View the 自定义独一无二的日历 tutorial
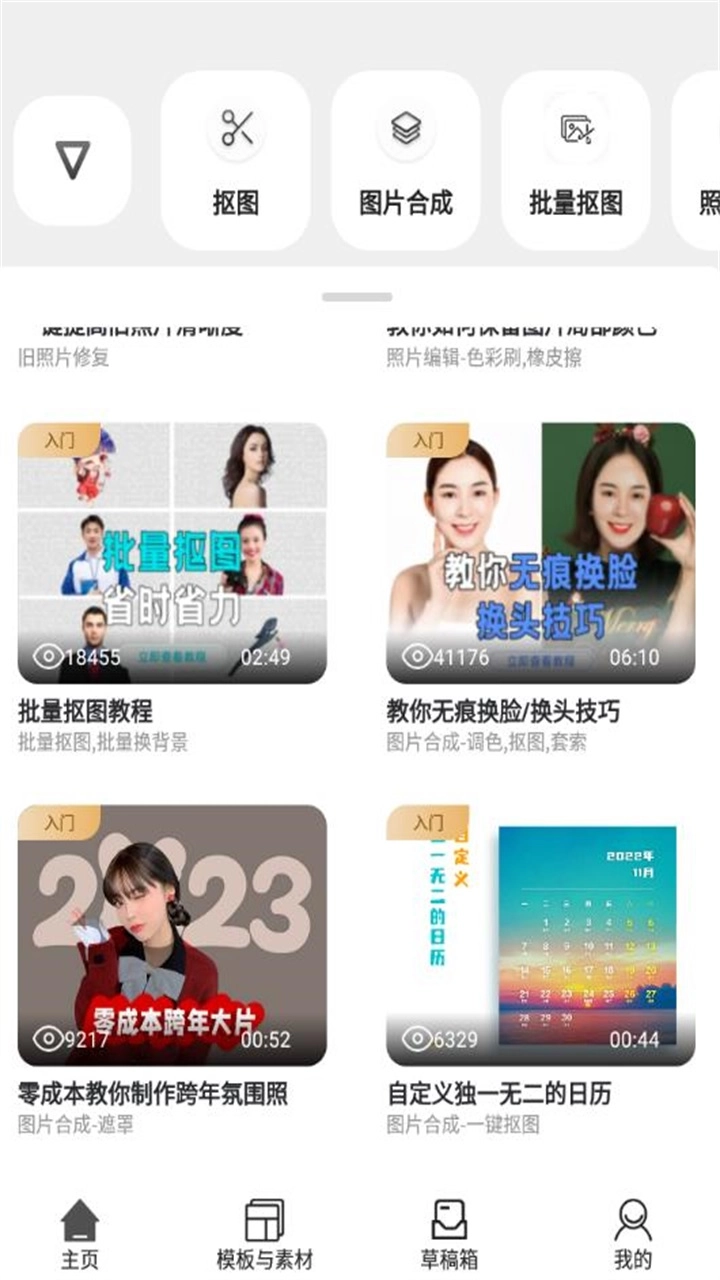 pyautogui.click(x=540, y=935)
